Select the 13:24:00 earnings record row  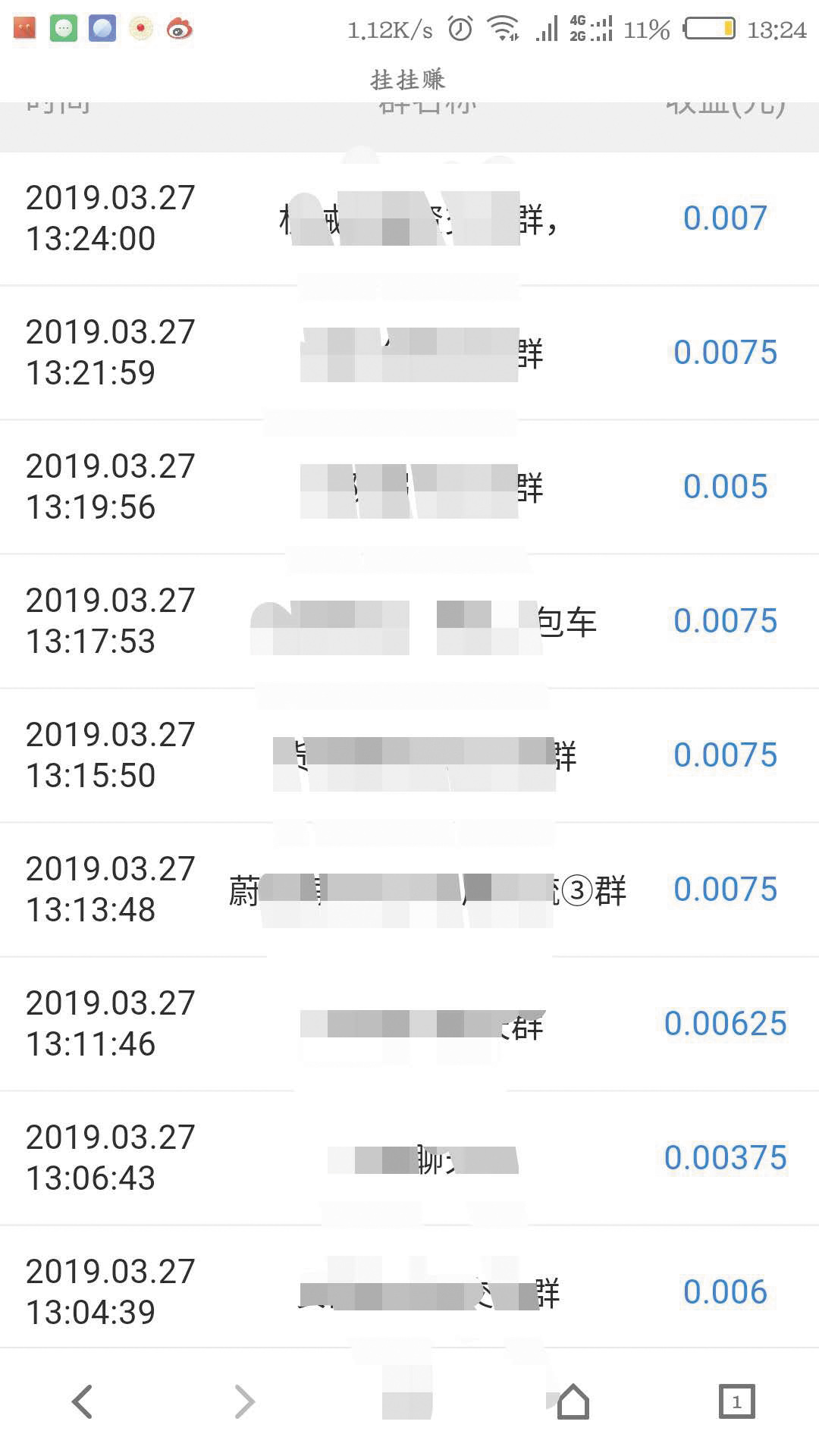click(409, 218)
